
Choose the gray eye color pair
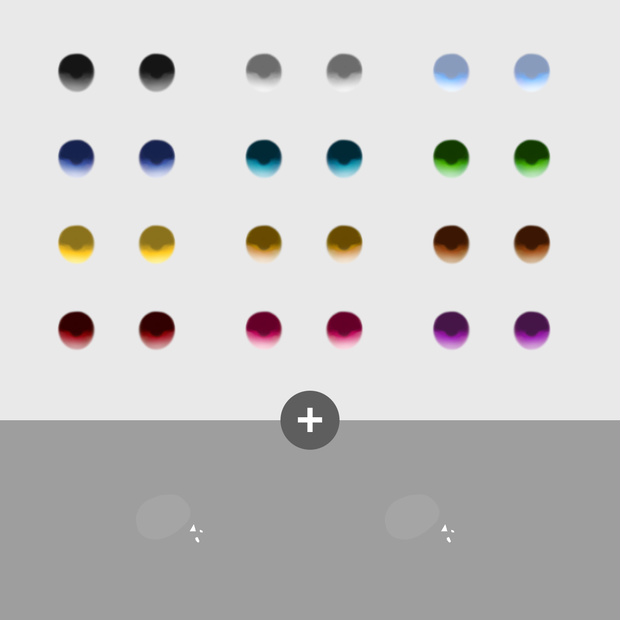pyautogui.click(x=304, y=73)
